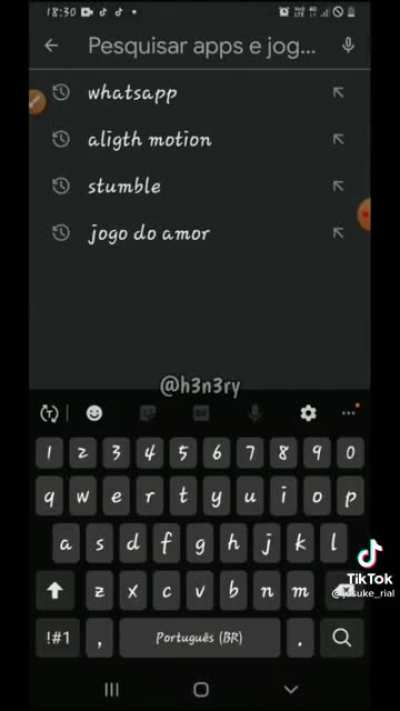Tap the Pesquisar apps e jogos search field
This screenshot has height=711, width=400.
(202, 46)
